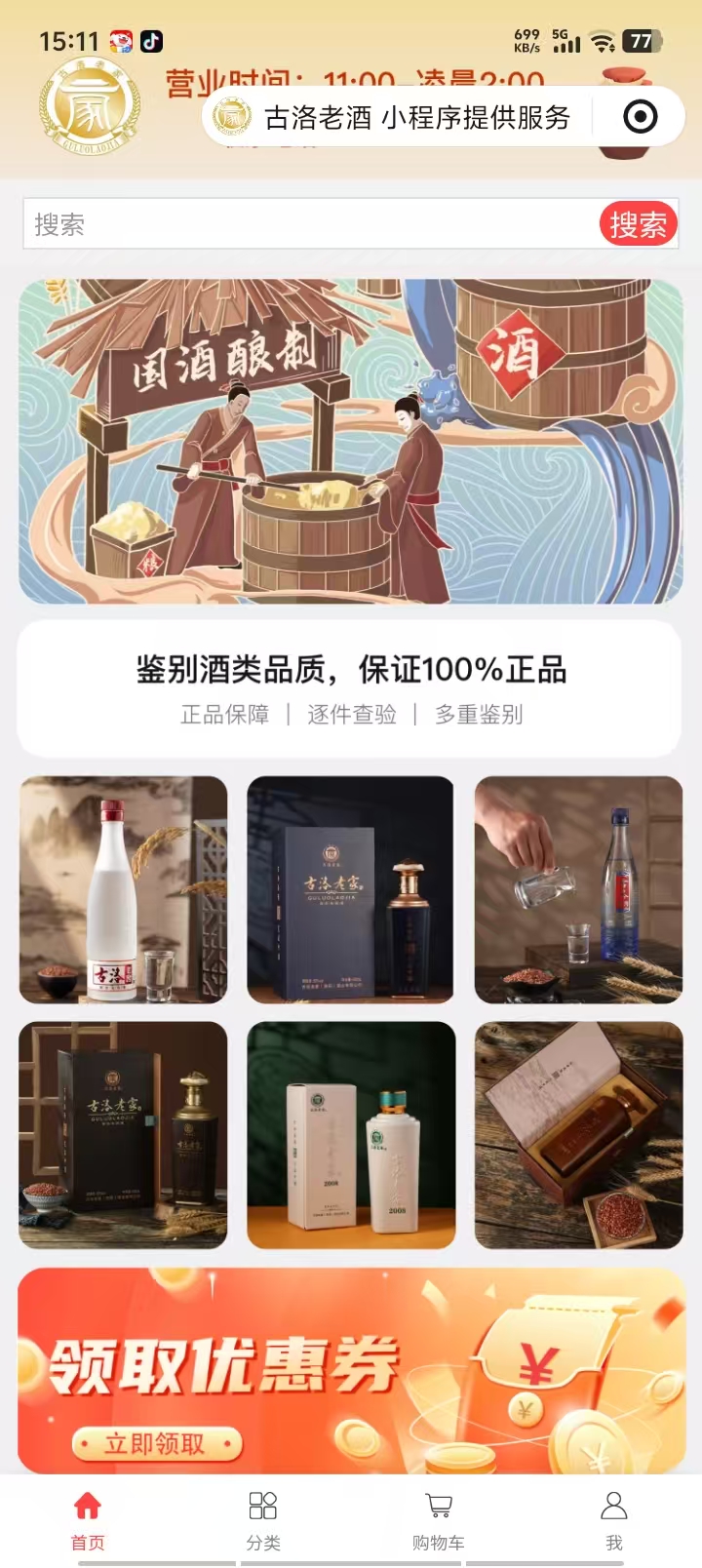
Task: Open the clear bottle pouring product tile
Action: tap(578, 889)
